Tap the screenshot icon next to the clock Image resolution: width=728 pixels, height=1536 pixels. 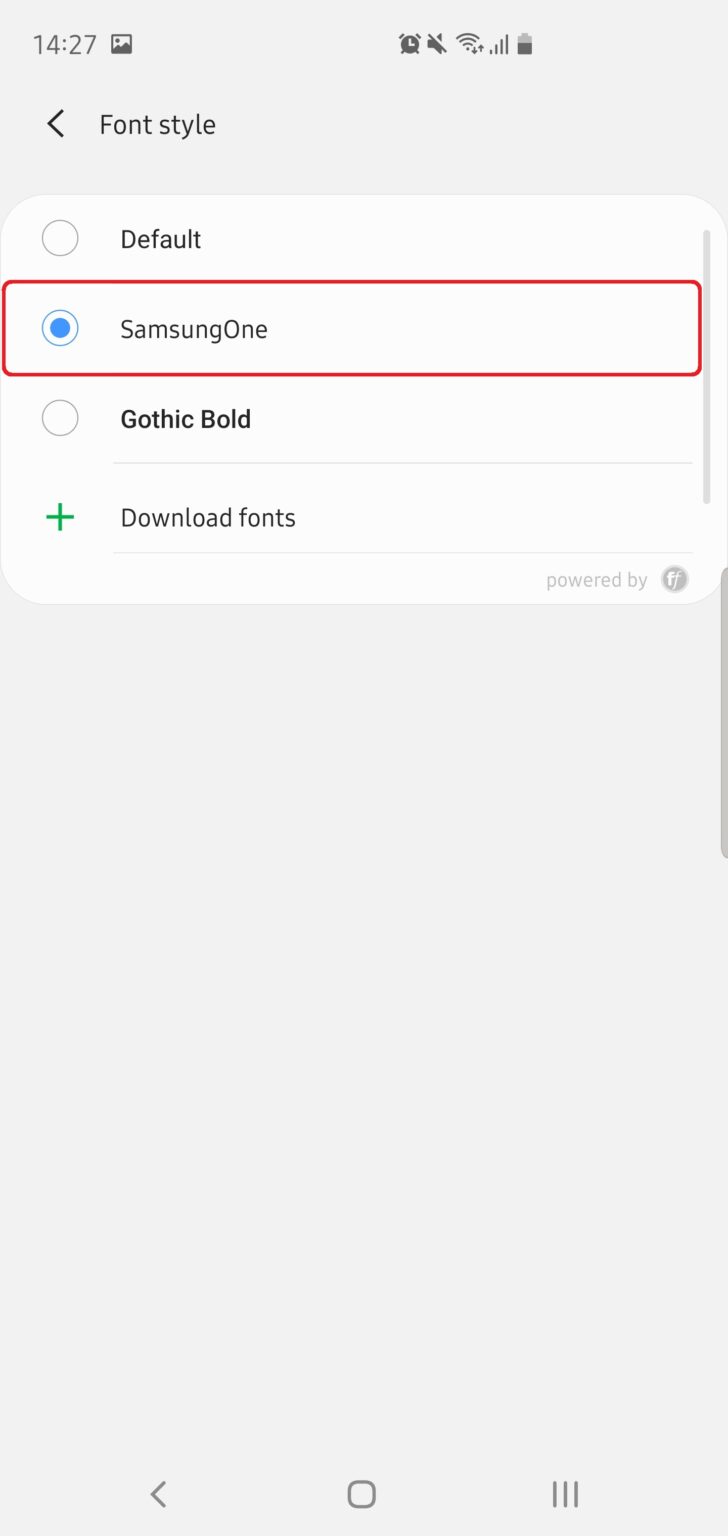[122, 43]
